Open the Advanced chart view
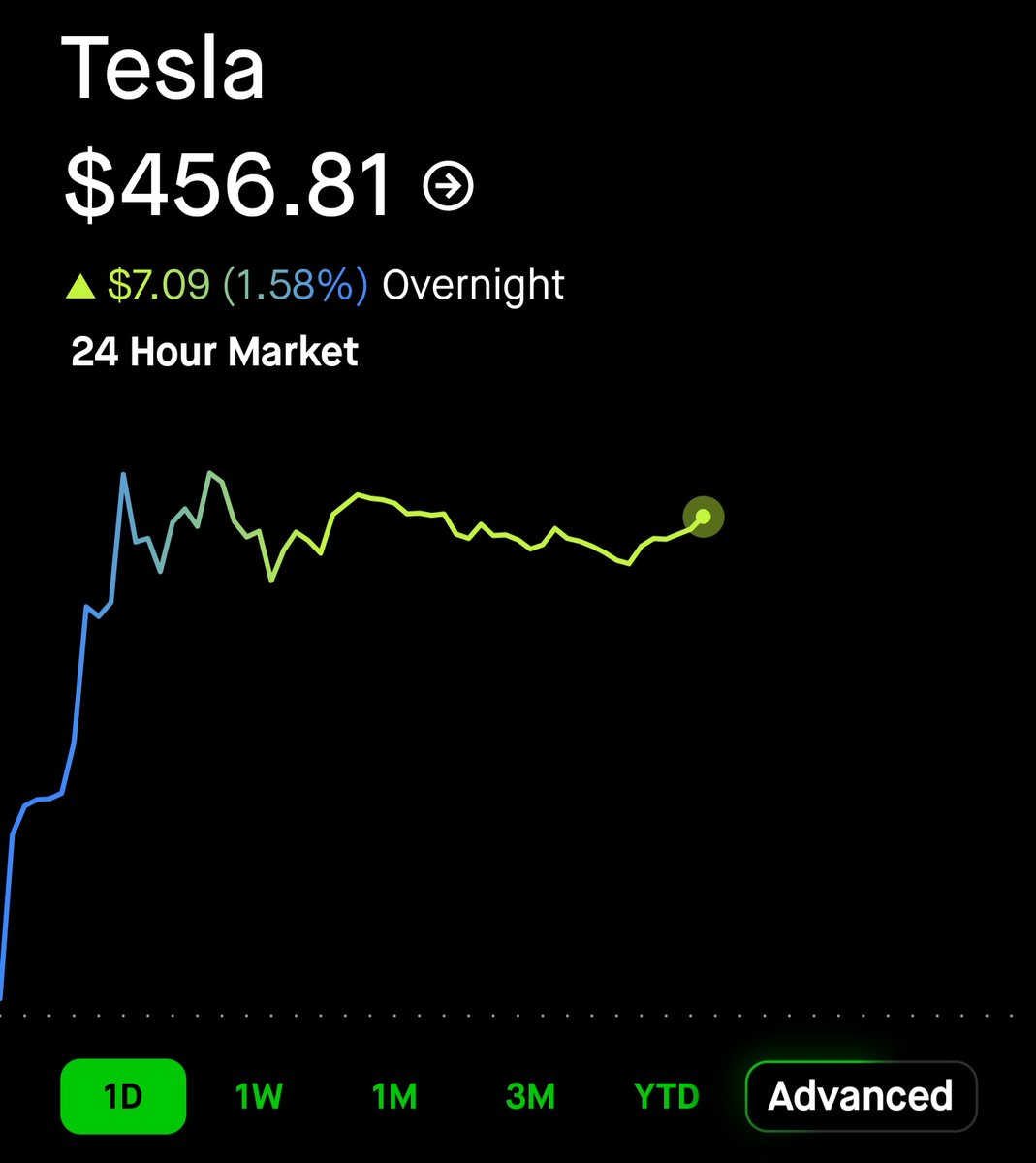Screen dimensions: 1036x1163 tap(861, 1096)
